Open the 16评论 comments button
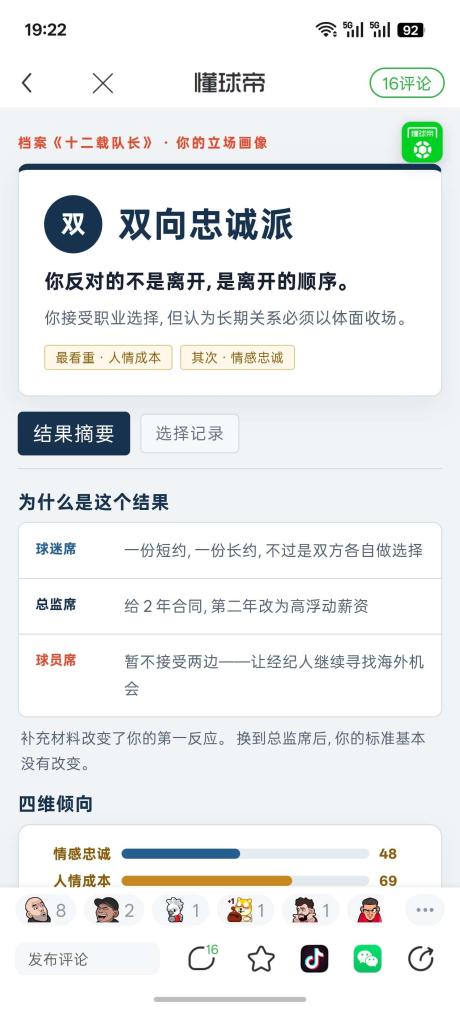Image resolution: width=460 pixels, height=1012 pixels. (x=407, y=83)
